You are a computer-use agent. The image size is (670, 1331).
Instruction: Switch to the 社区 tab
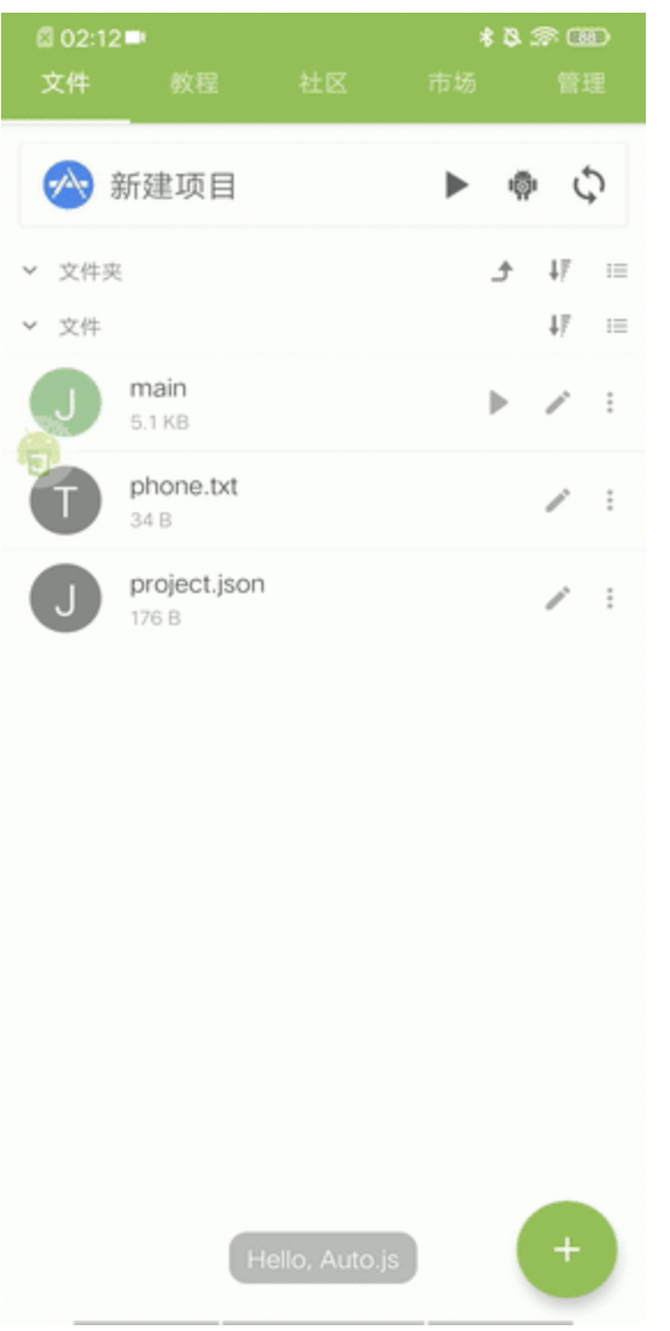pyautogui.click(x=323, y=83)
